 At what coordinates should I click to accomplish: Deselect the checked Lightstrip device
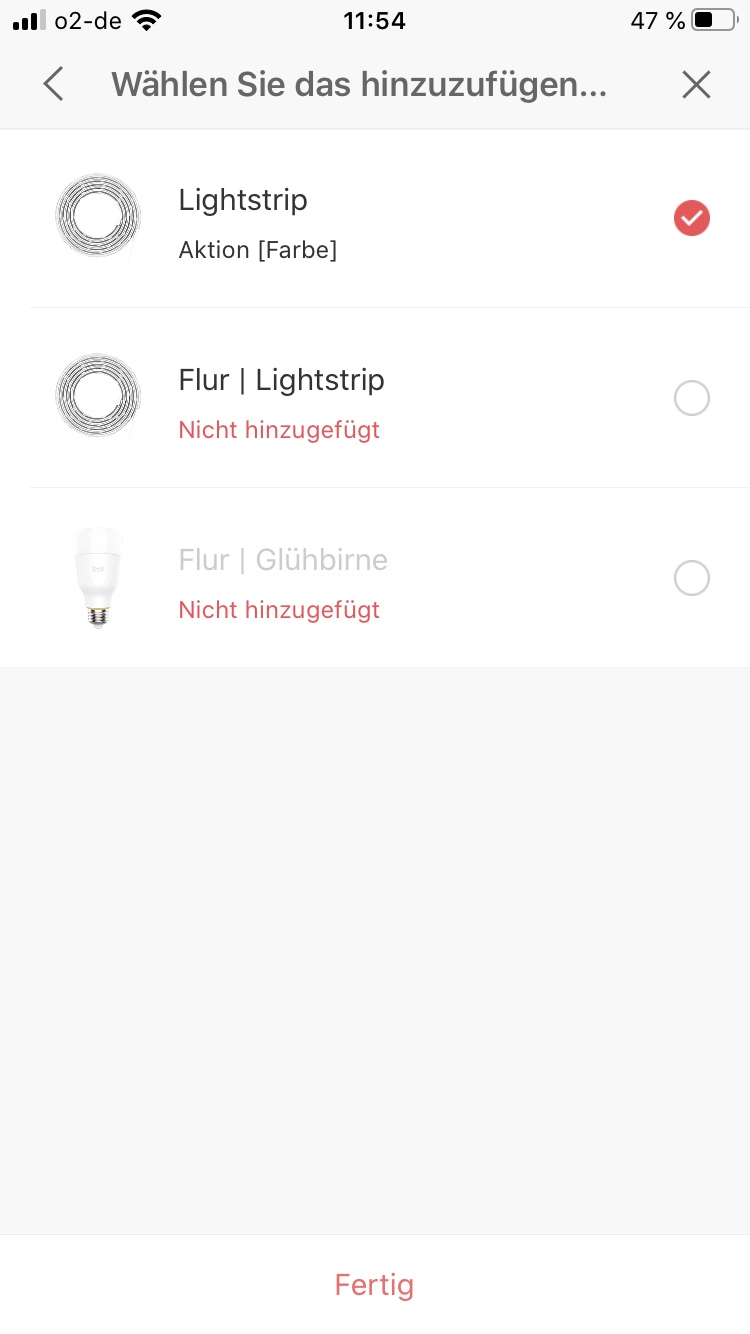691,217
